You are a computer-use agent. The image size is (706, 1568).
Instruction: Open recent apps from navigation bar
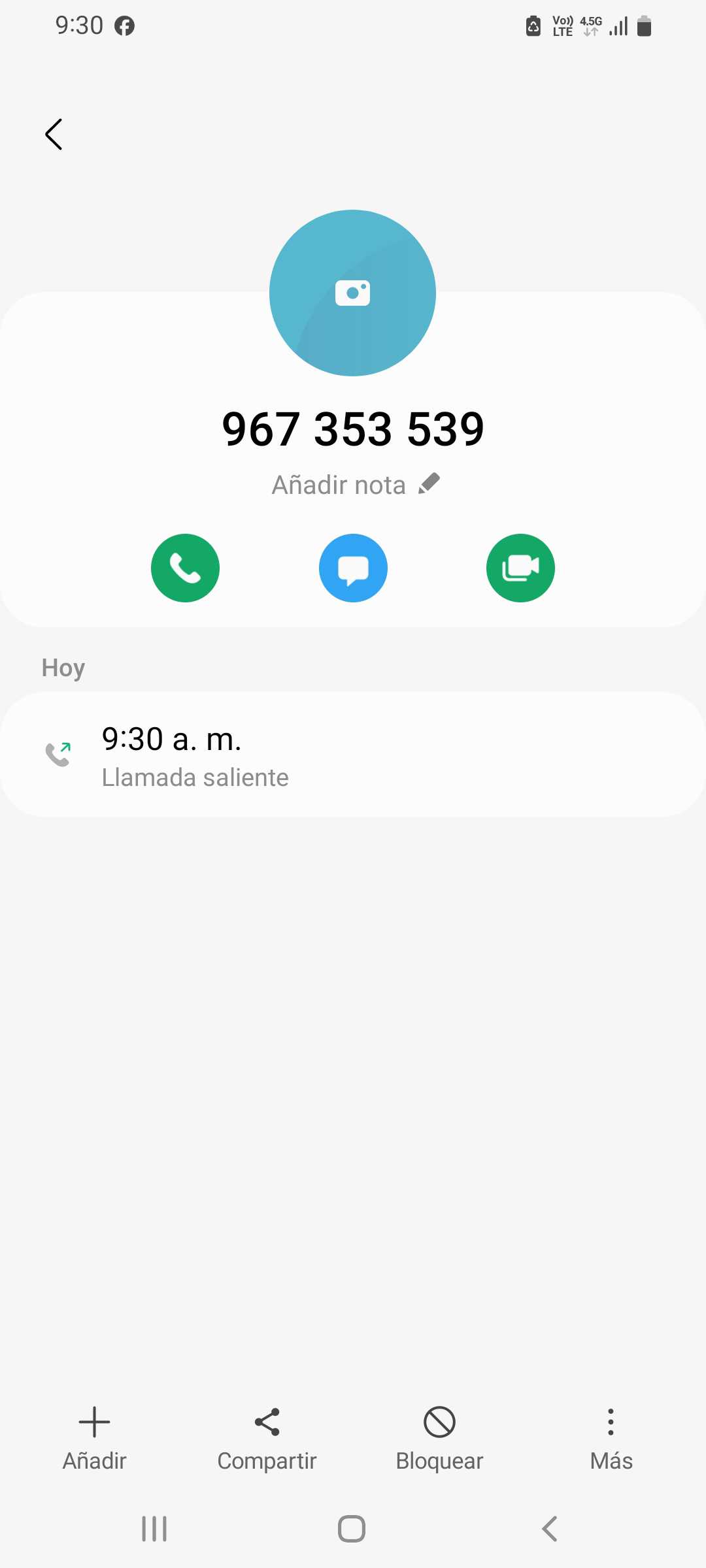click(154, 1529)
